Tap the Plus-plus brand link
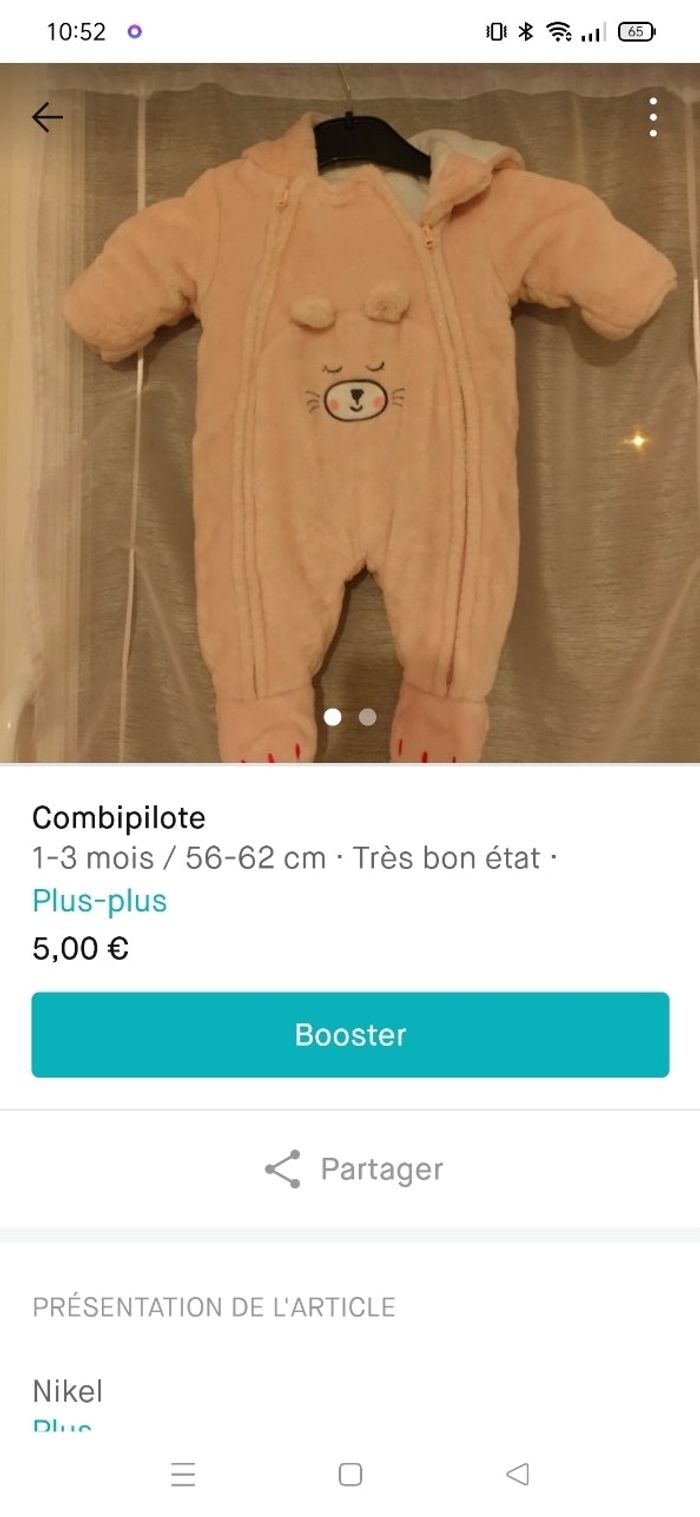Screen dimensions: 700x1517 point(99,900)
